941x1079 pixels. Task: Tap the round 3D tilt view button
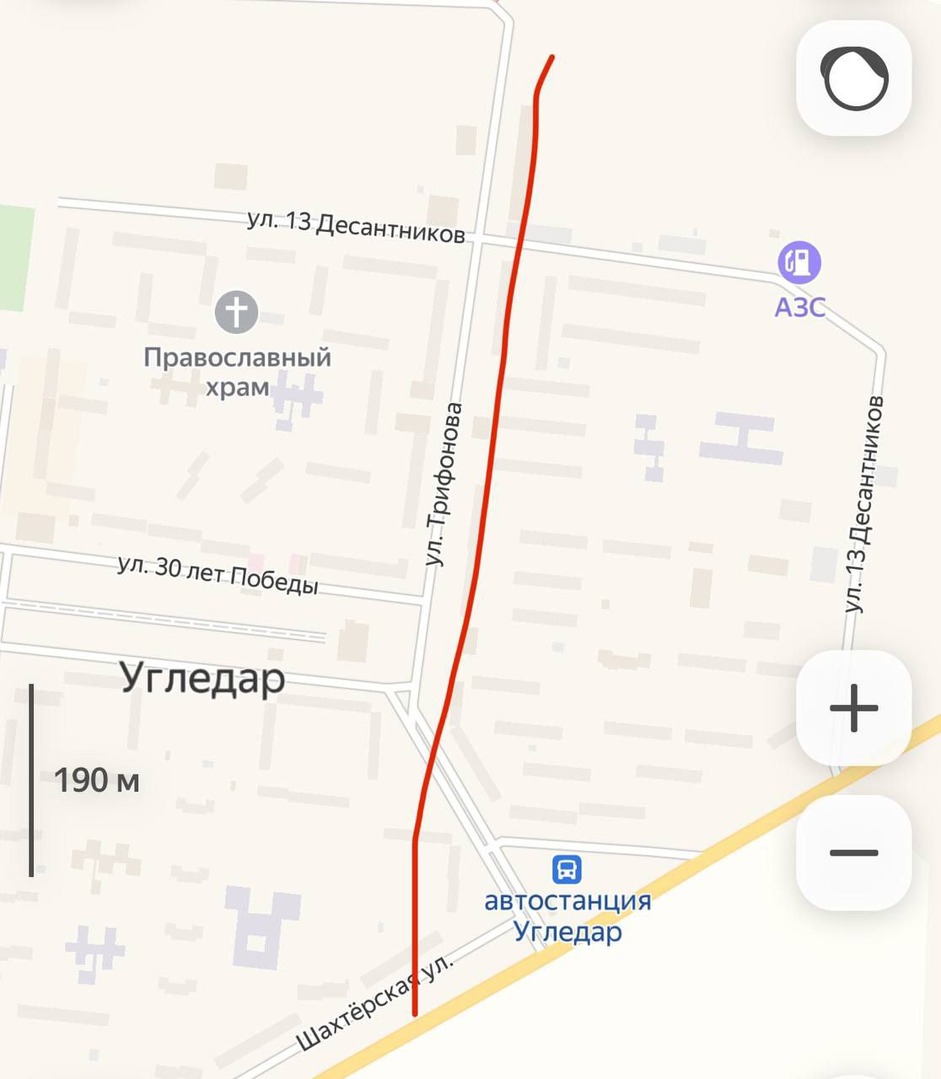(853, 78)
